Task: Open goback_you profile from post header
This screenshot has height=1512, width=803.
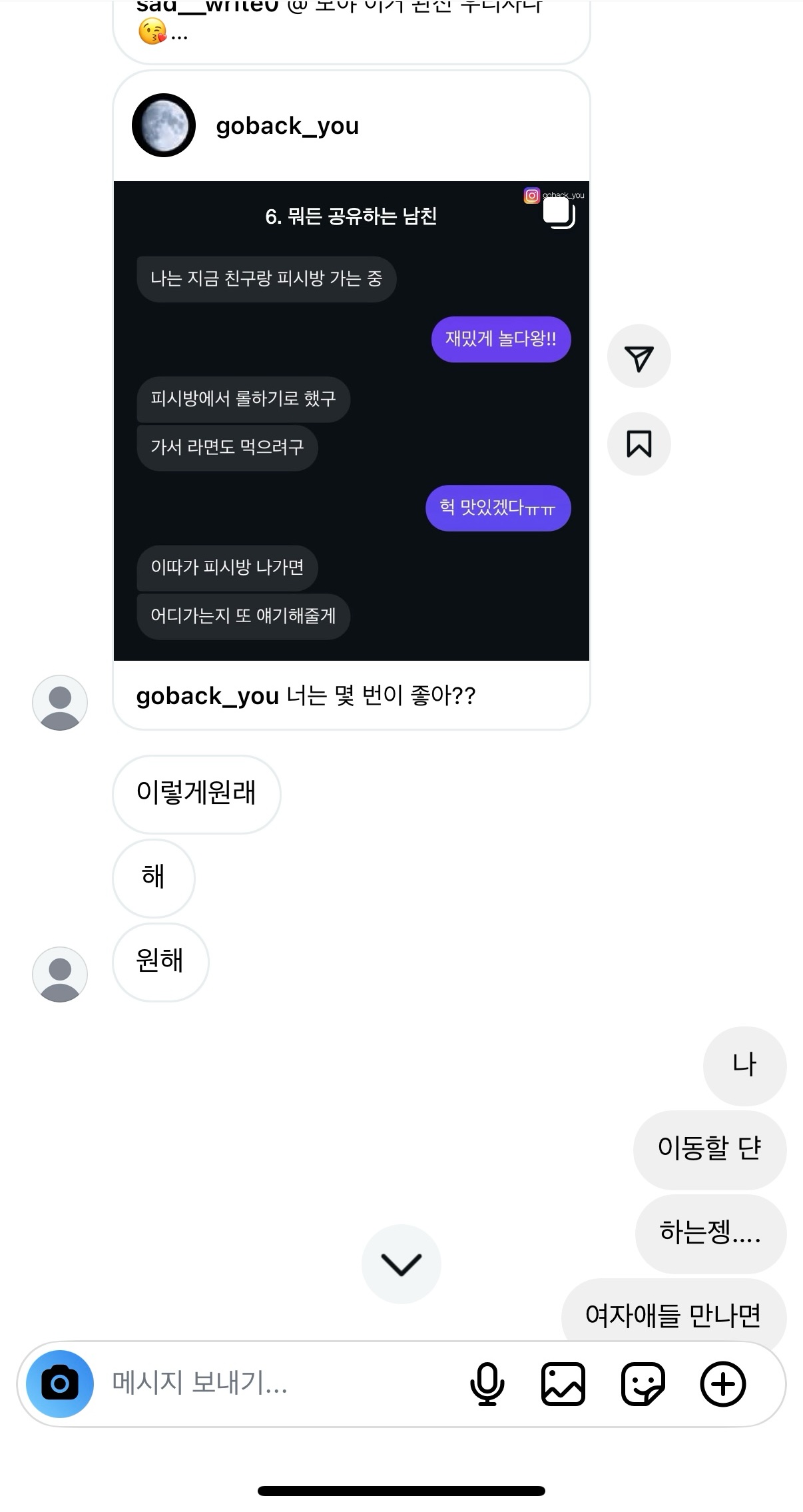Action: (287, 126)
